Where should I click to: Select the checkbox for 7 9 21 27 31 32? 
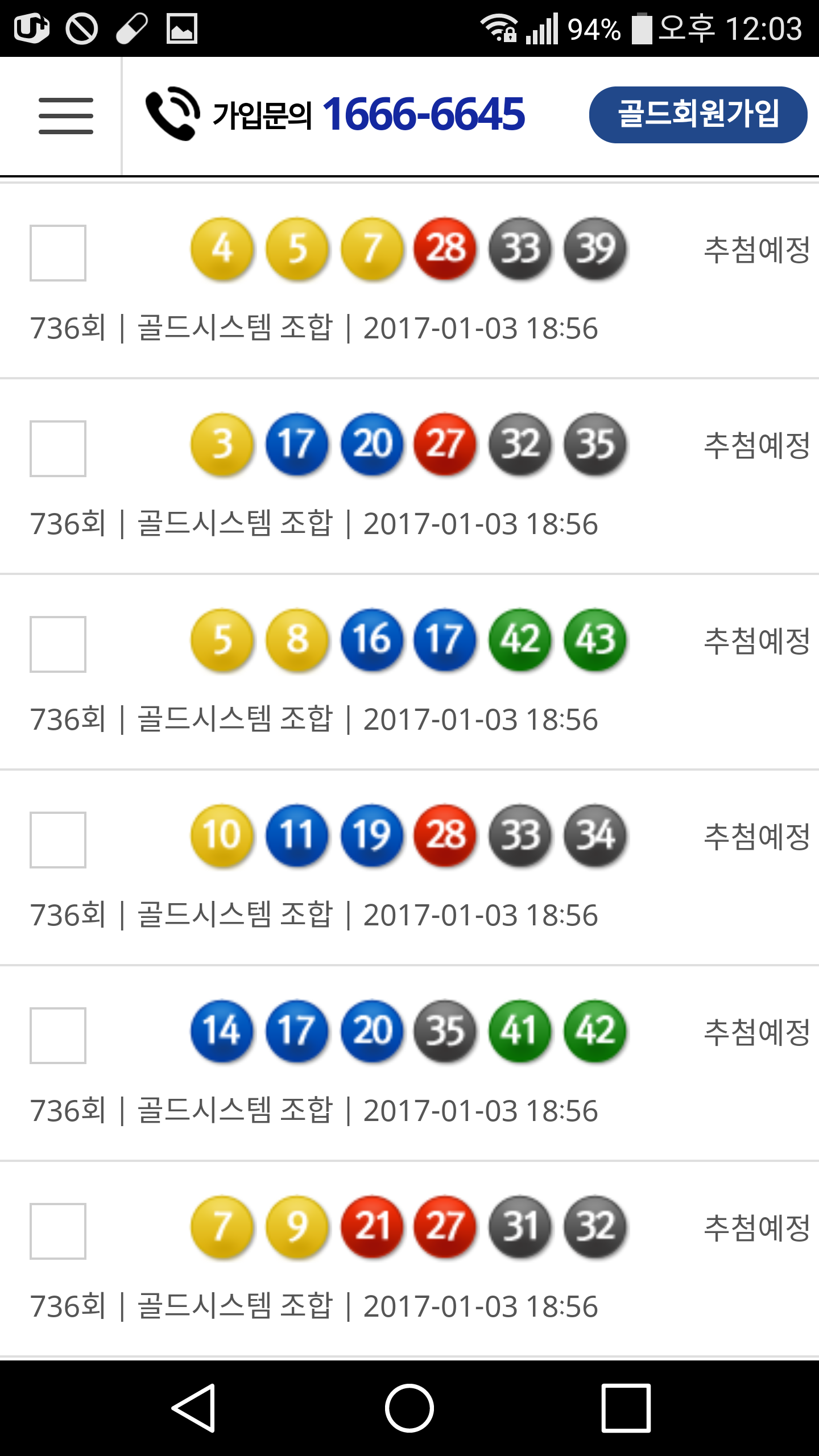coord(58,1231)
